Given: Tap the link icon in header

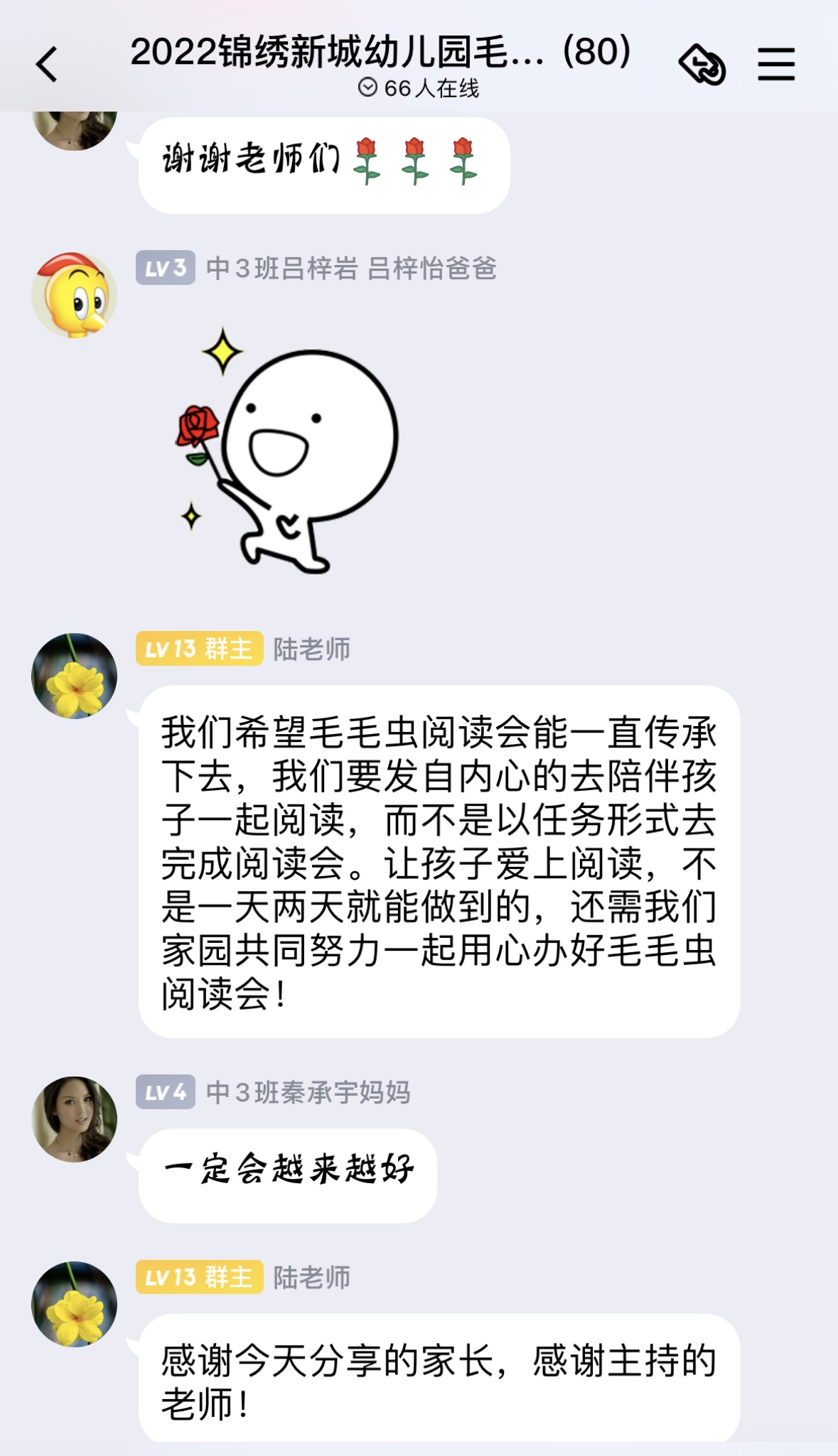Looking at the screenshot, I should (702, 65).
